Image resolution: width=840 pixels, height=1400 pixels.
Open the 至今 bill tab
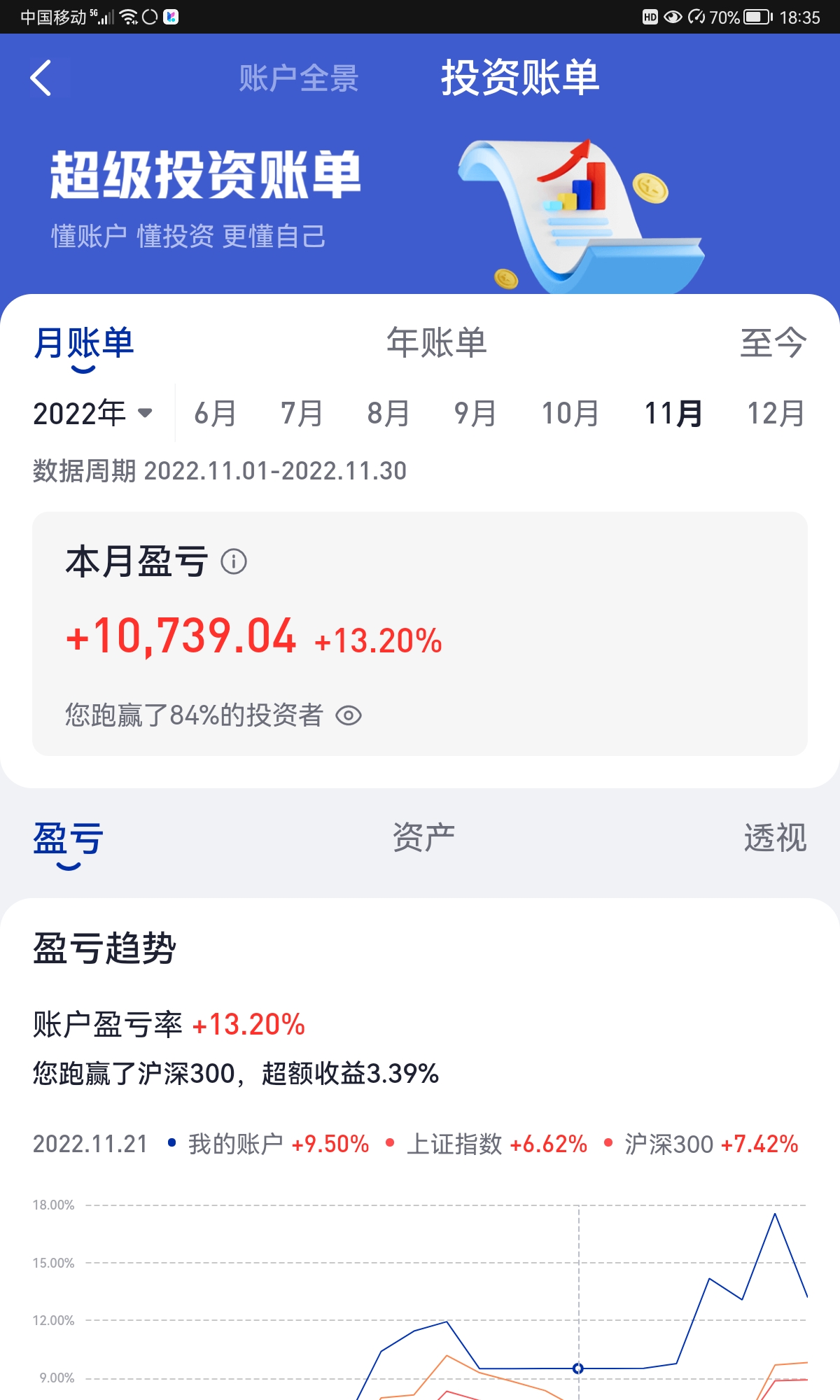pos(773,343)
